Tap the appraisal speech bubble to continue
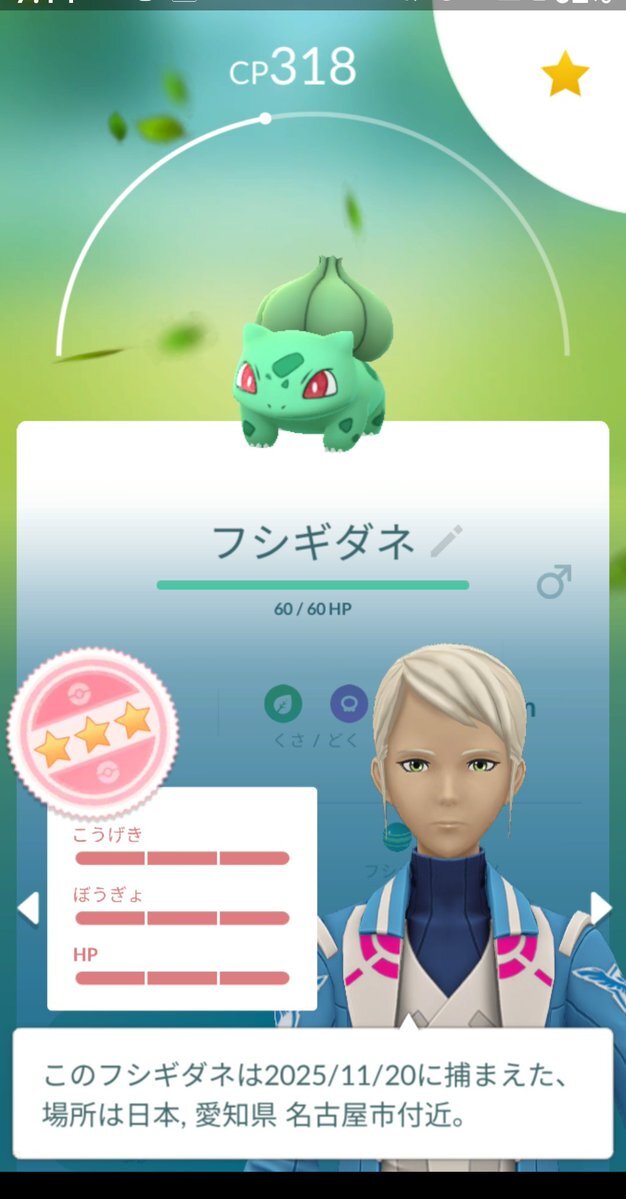This screenshot has height=1199, width=626. (x=312, y=1095)
